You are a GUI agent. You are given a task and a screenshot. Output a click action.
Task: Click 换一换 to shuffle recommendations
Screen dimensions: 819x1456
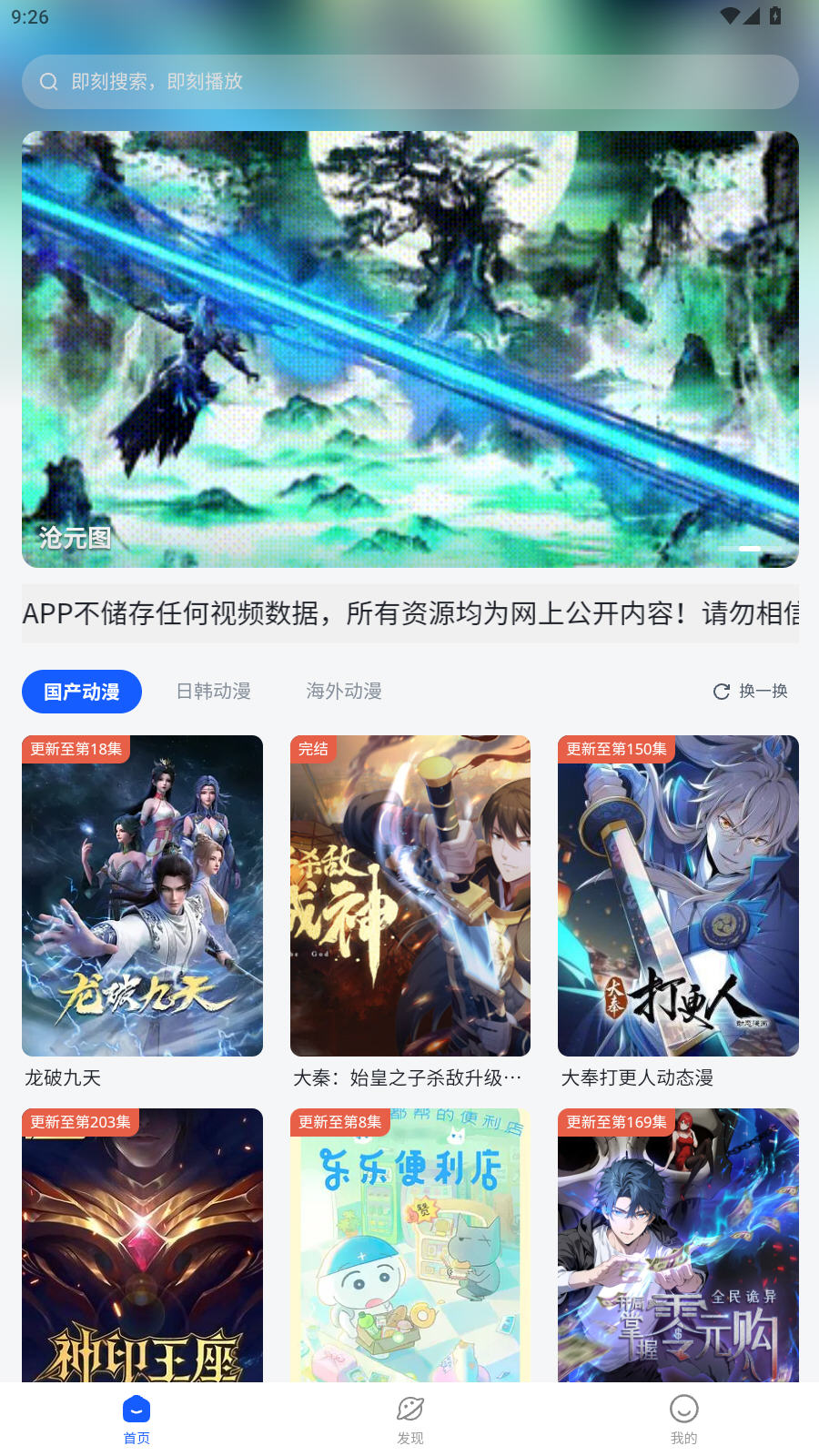coord(762,691)
